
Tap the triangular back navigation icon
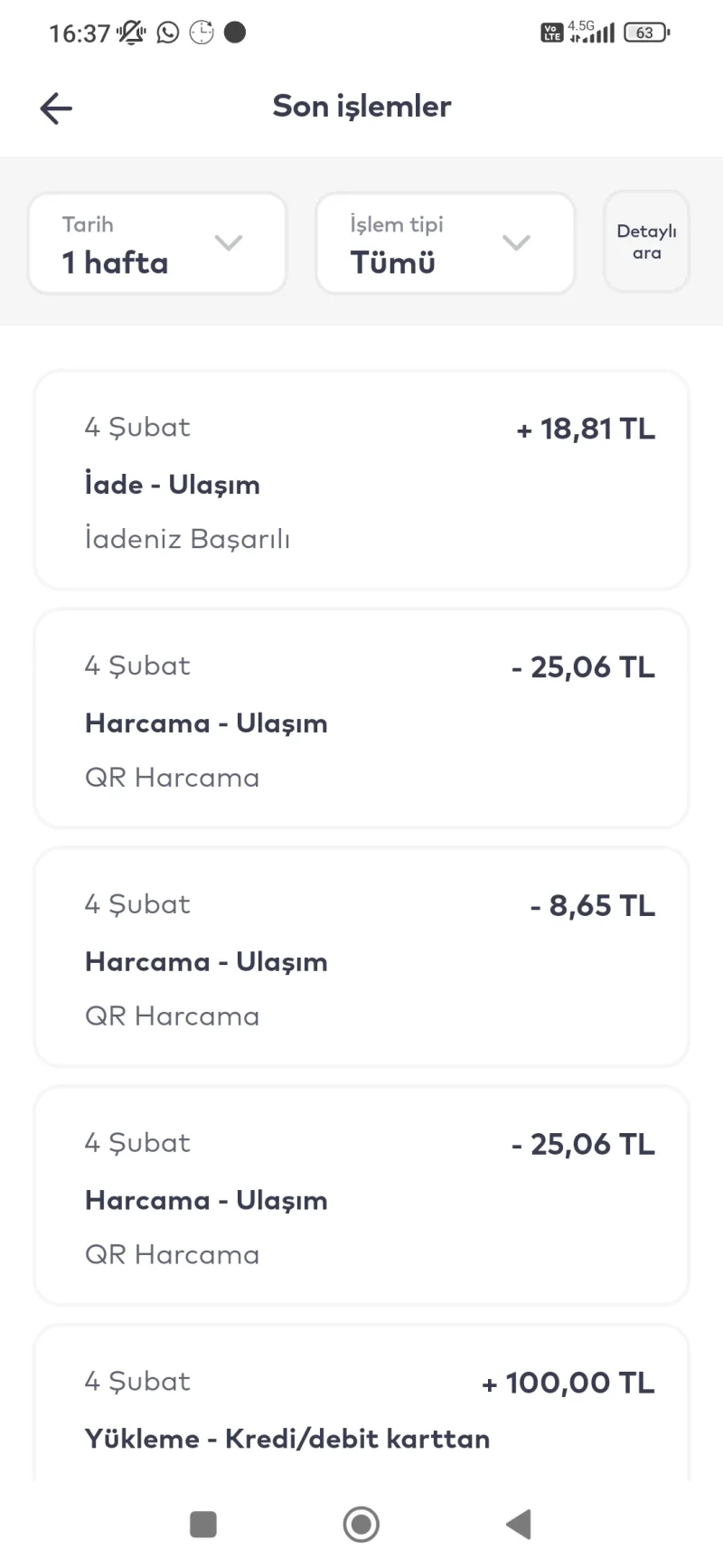[x=518, y=1524]
